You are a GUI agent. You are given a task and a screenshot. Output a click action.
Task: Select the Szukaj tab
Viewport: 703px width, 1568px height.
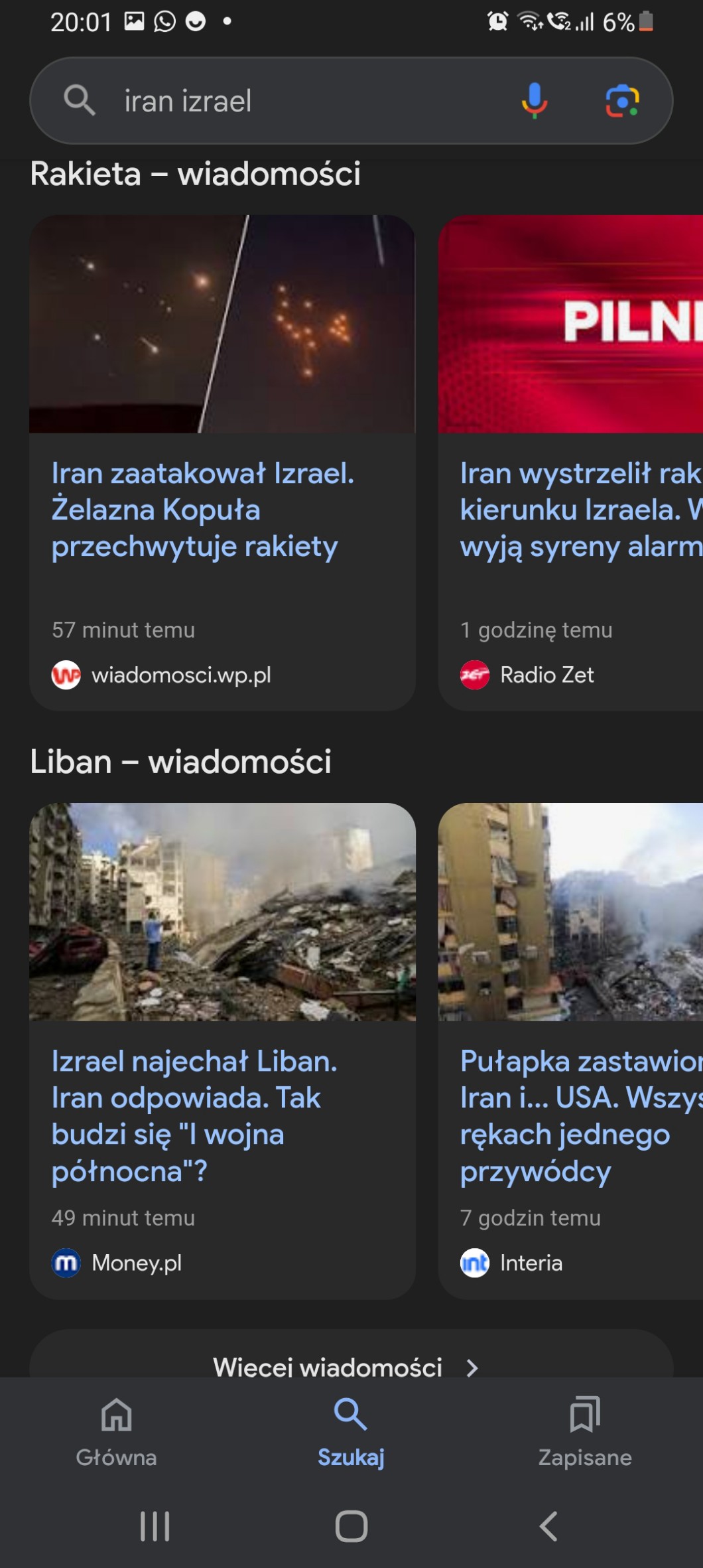[x=351, y=1432]
